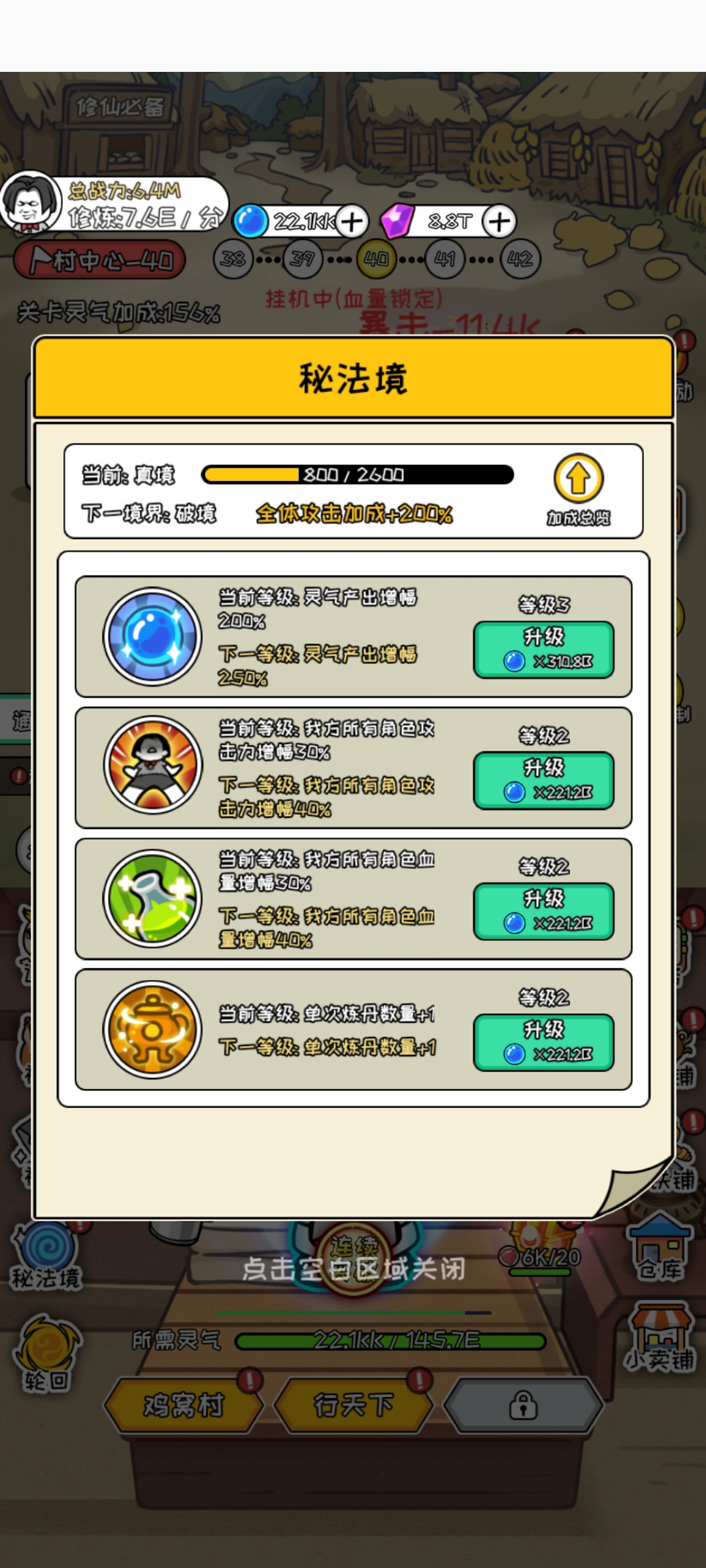Switch to the 鸡窝村 tab

point(184,1405)
